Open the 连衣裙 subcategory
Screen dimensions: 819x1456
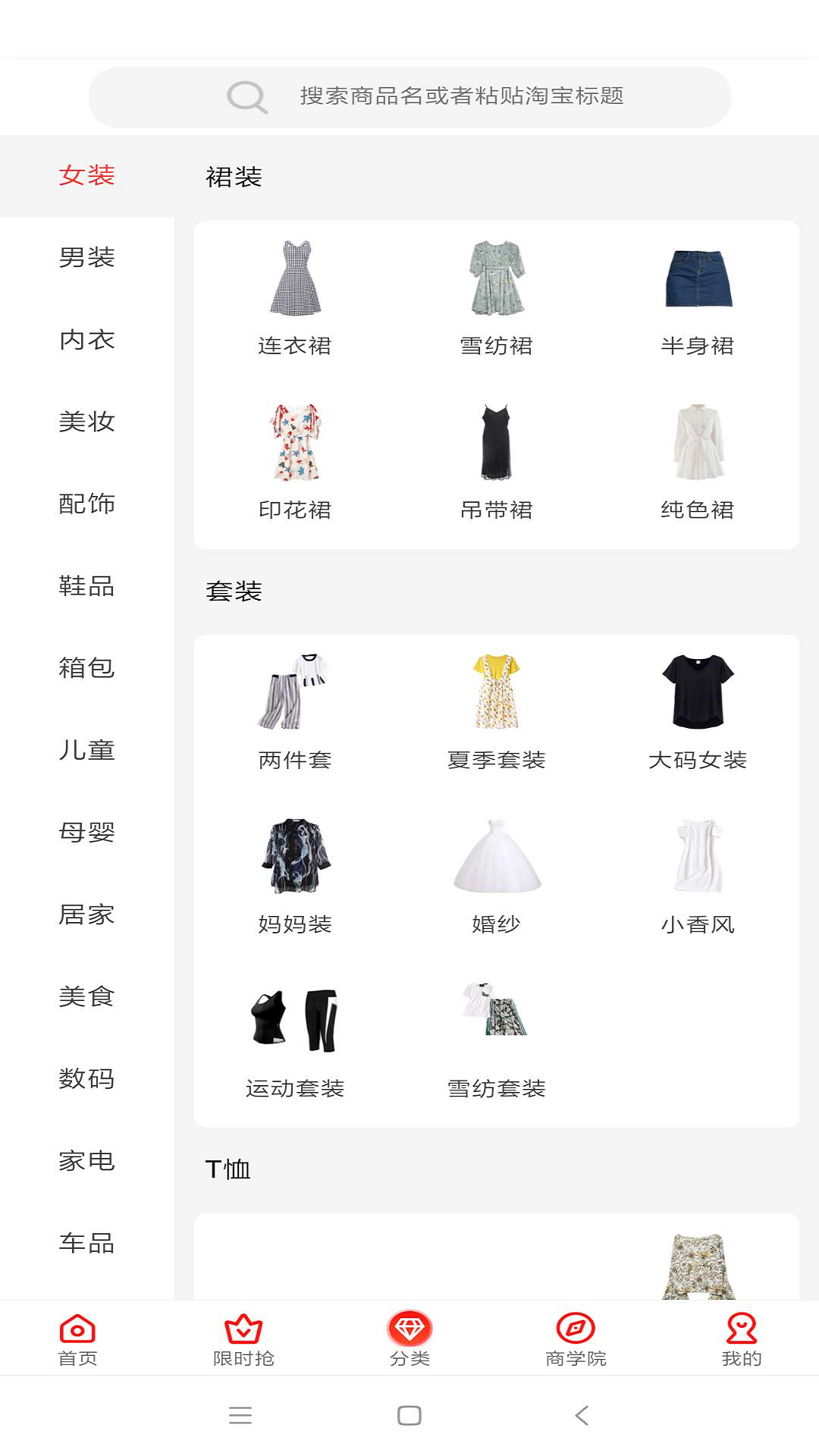[295, 298]
